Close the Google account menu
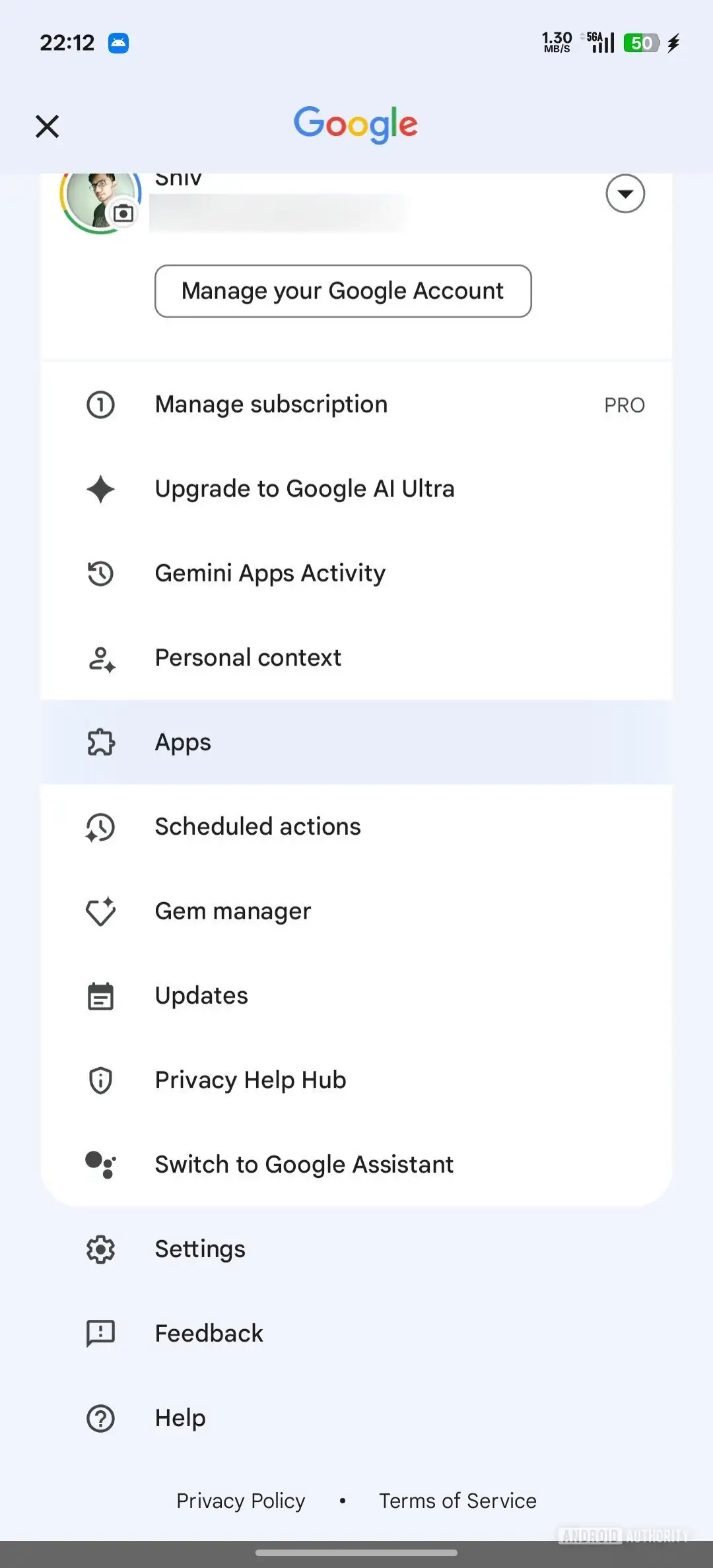Screen dimensions: 713x1568 [x=47, y=126]
